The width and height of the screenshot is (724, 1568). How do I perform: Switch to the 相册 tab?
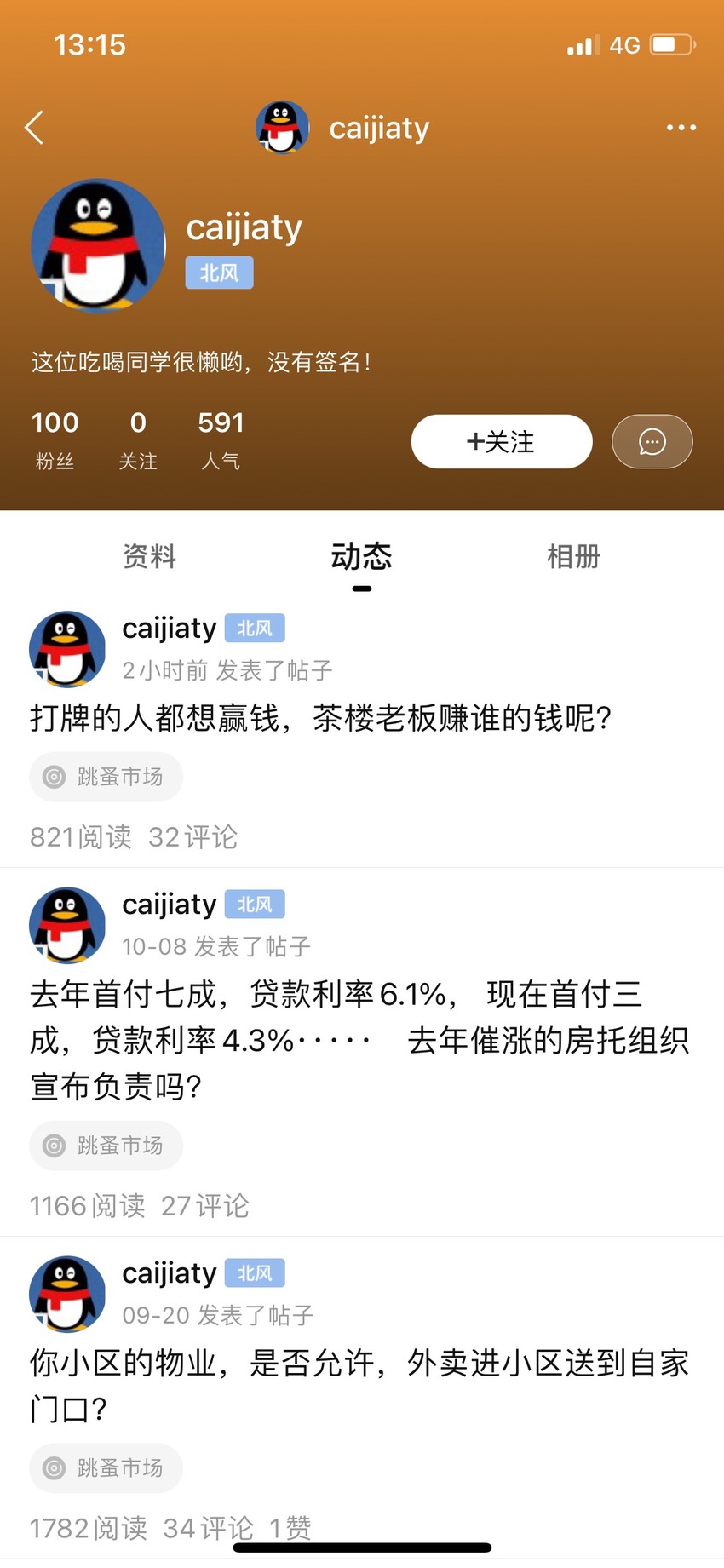(x=573, y=556)
